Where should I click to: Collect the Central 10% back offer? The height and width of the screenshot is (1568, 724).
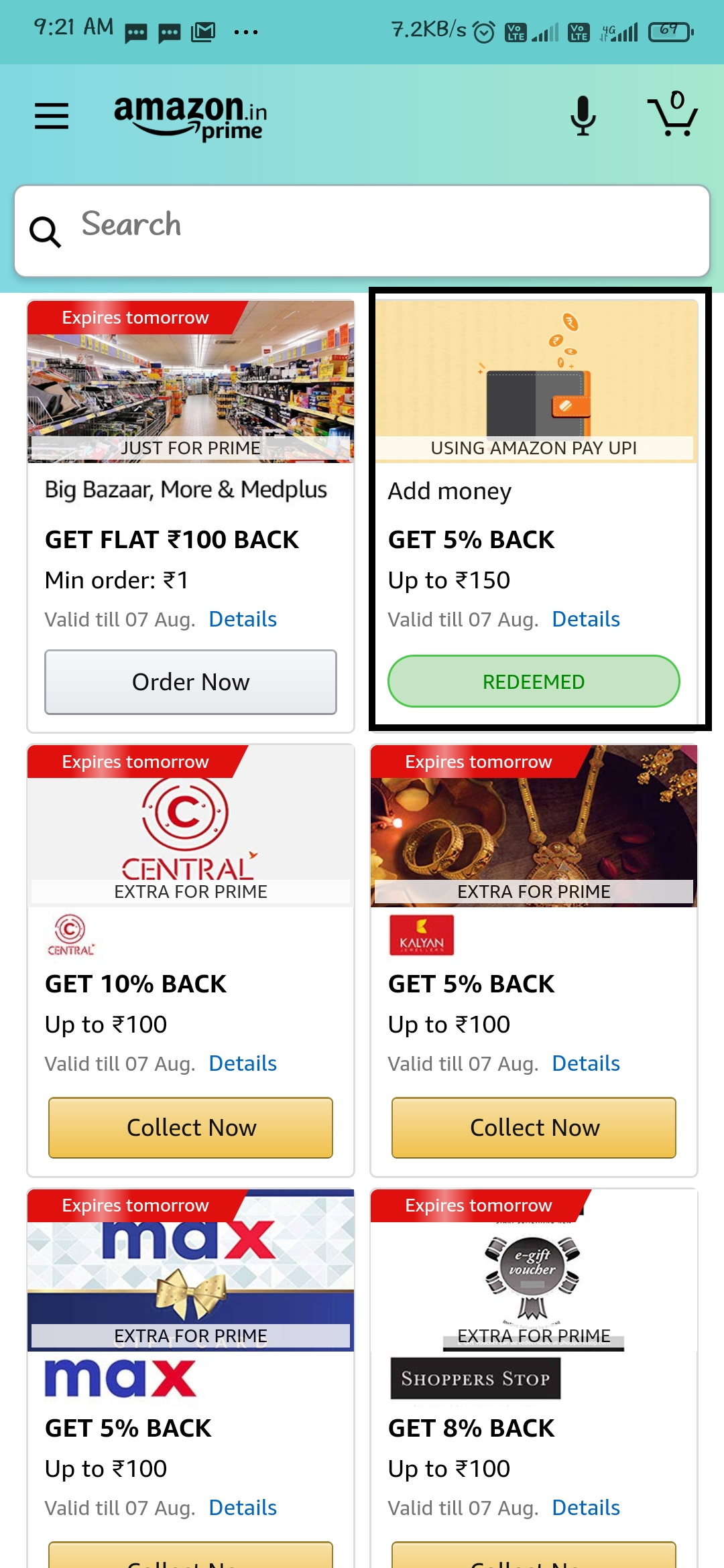(190, 1128)
